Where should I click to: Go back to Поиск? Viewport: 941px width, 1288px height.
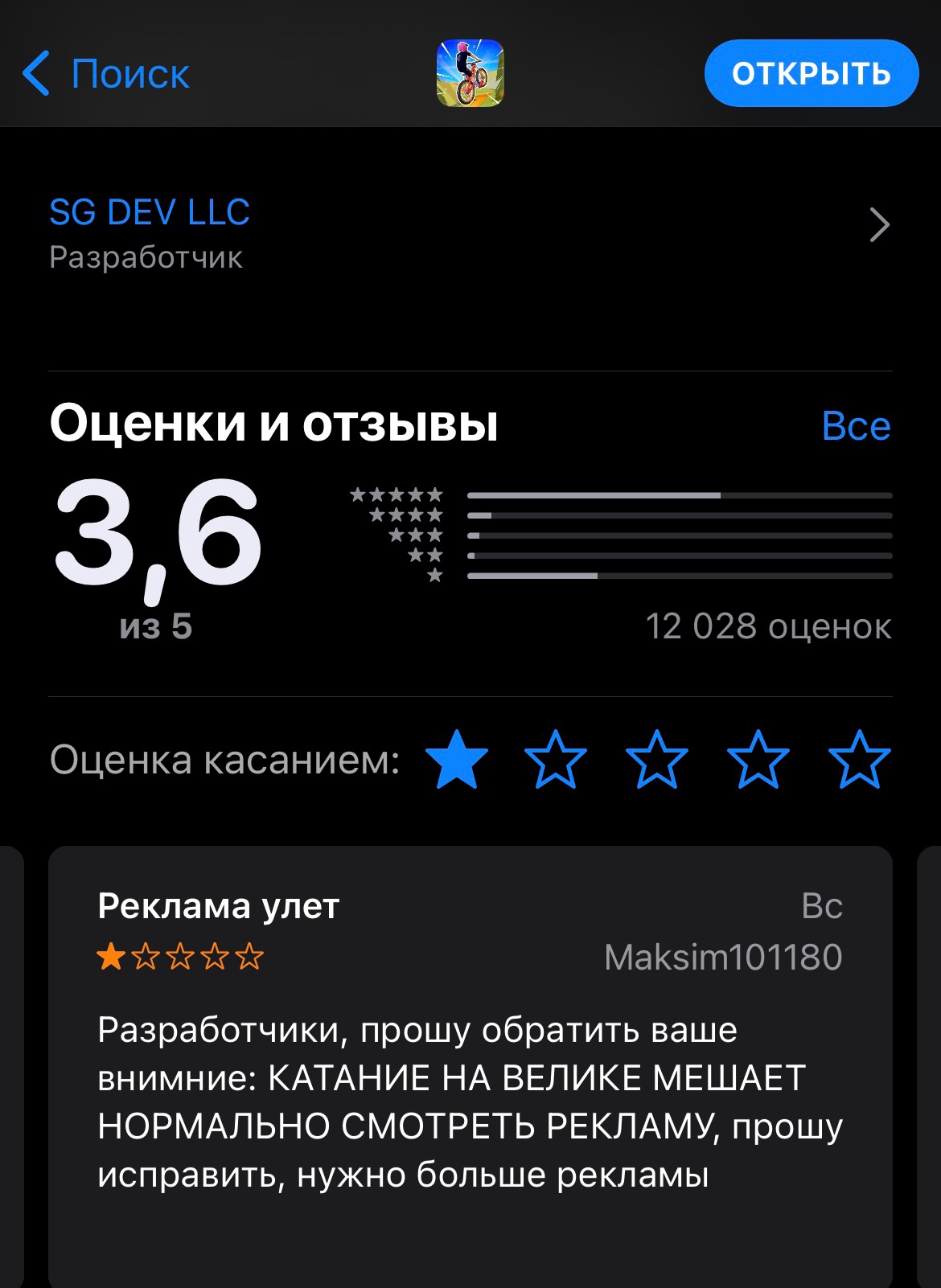[x=106, y=74]
